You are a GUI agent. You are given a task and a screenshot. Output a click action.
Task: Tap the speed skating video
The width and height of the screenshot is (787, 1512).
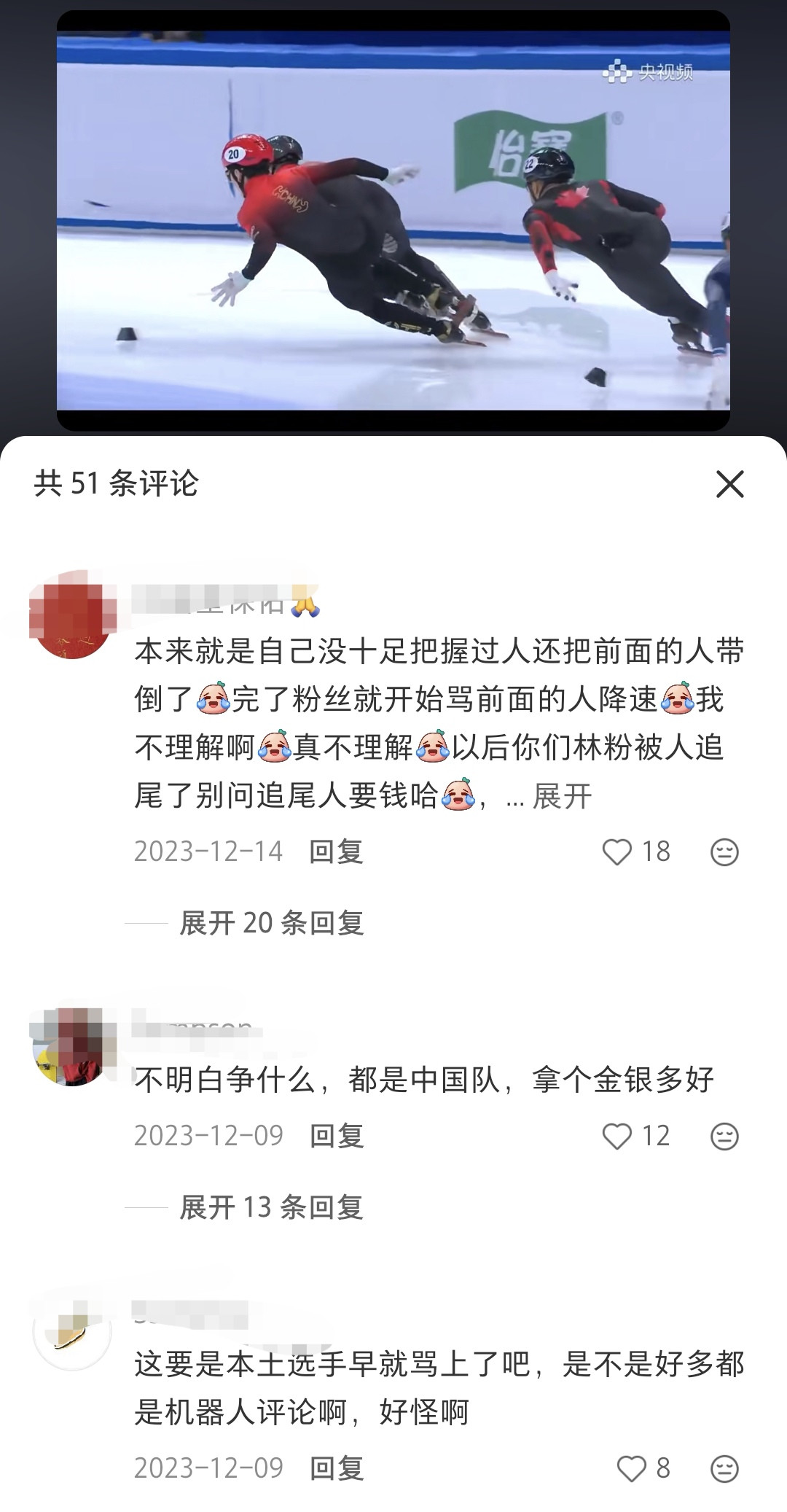[x=393, y=219]
